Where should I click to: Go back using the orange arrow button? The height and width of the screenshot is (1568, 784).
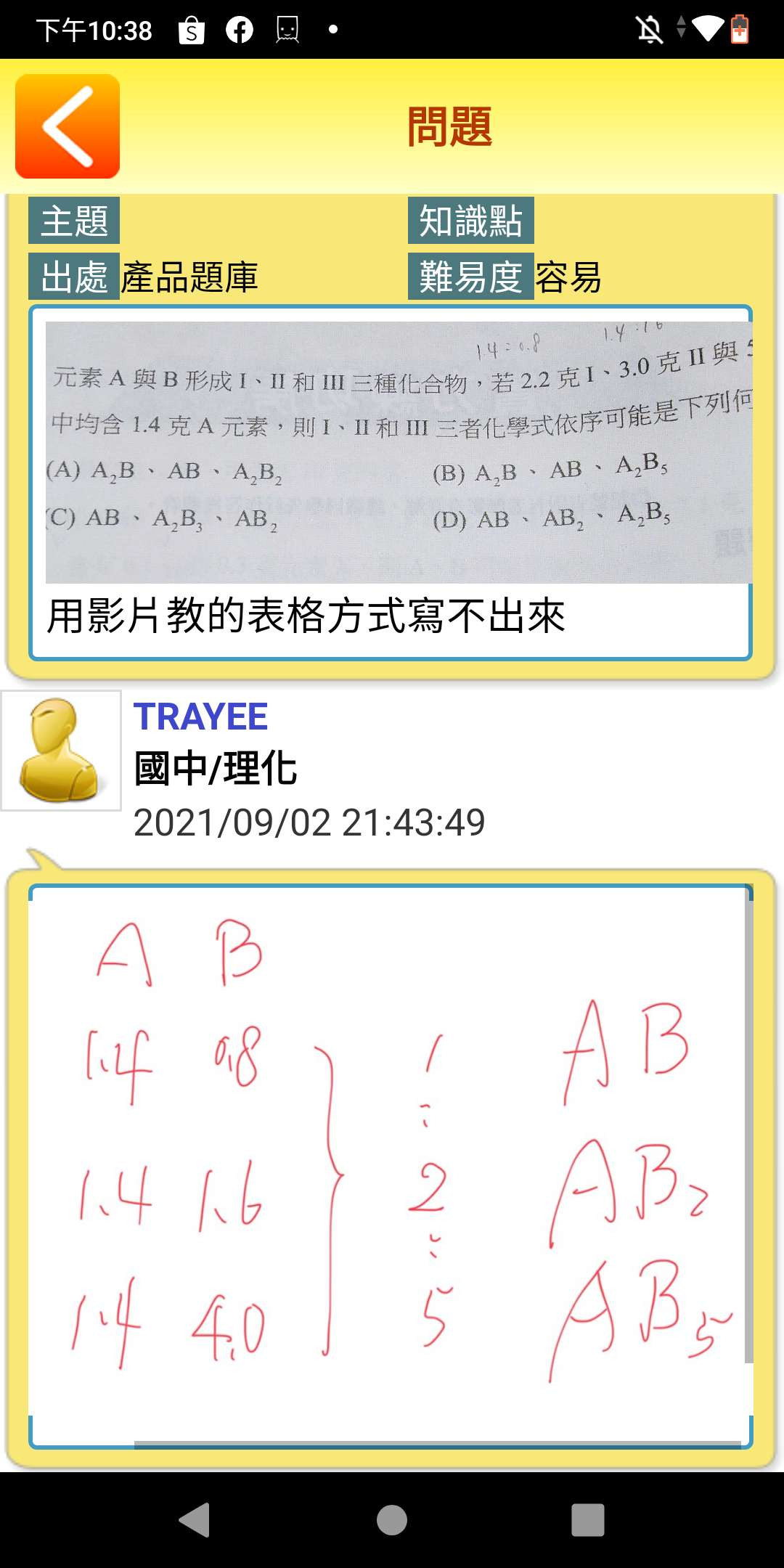[67, 126]
